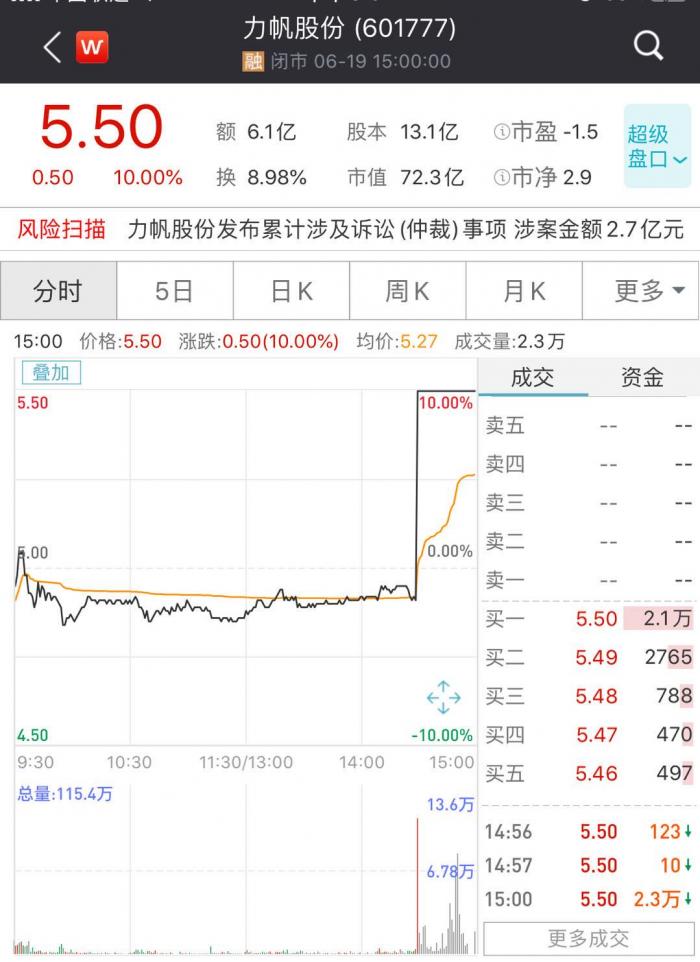Image resolution: width=700 pixels, height=962 pixels.
Task: Select the 成交 order book tab
Action: (x=532, y=377)
